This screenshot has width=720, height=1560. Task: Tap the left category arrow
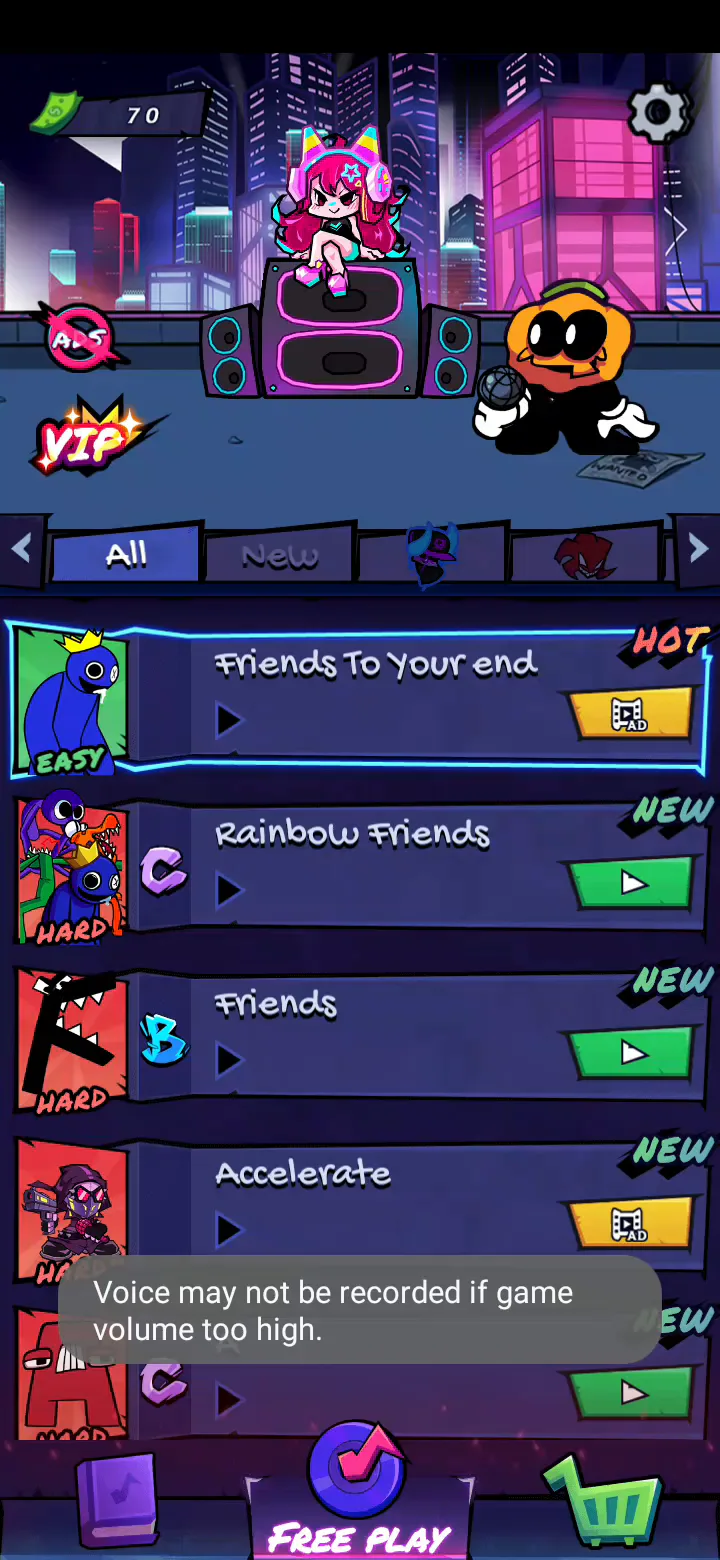point(22,548)
